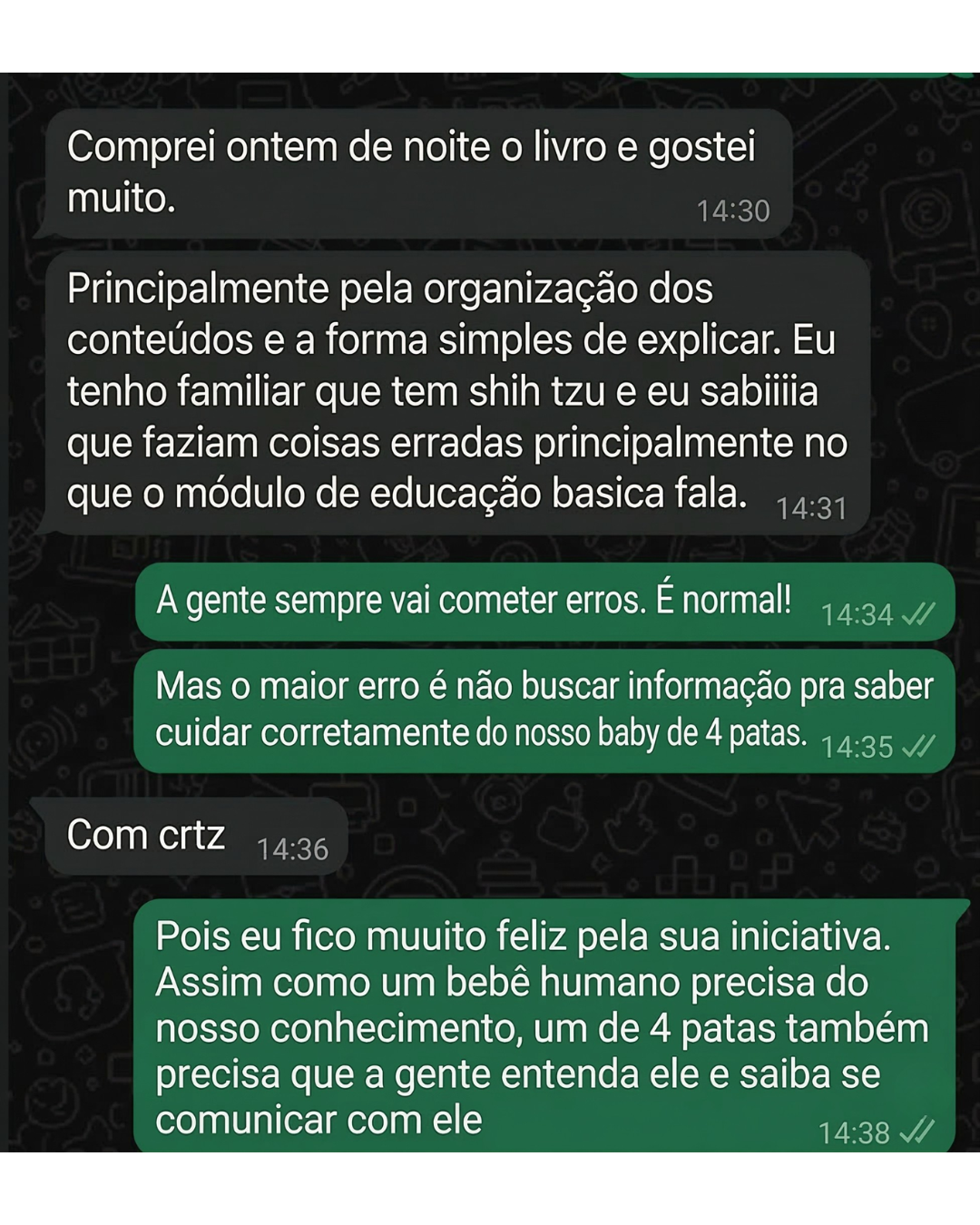Viewport: 980px width, 1225px height.
Task: Click the 14:36 timestamp beside 'Com crtz'
Action: pyautogui.click(x=292, y=851)
